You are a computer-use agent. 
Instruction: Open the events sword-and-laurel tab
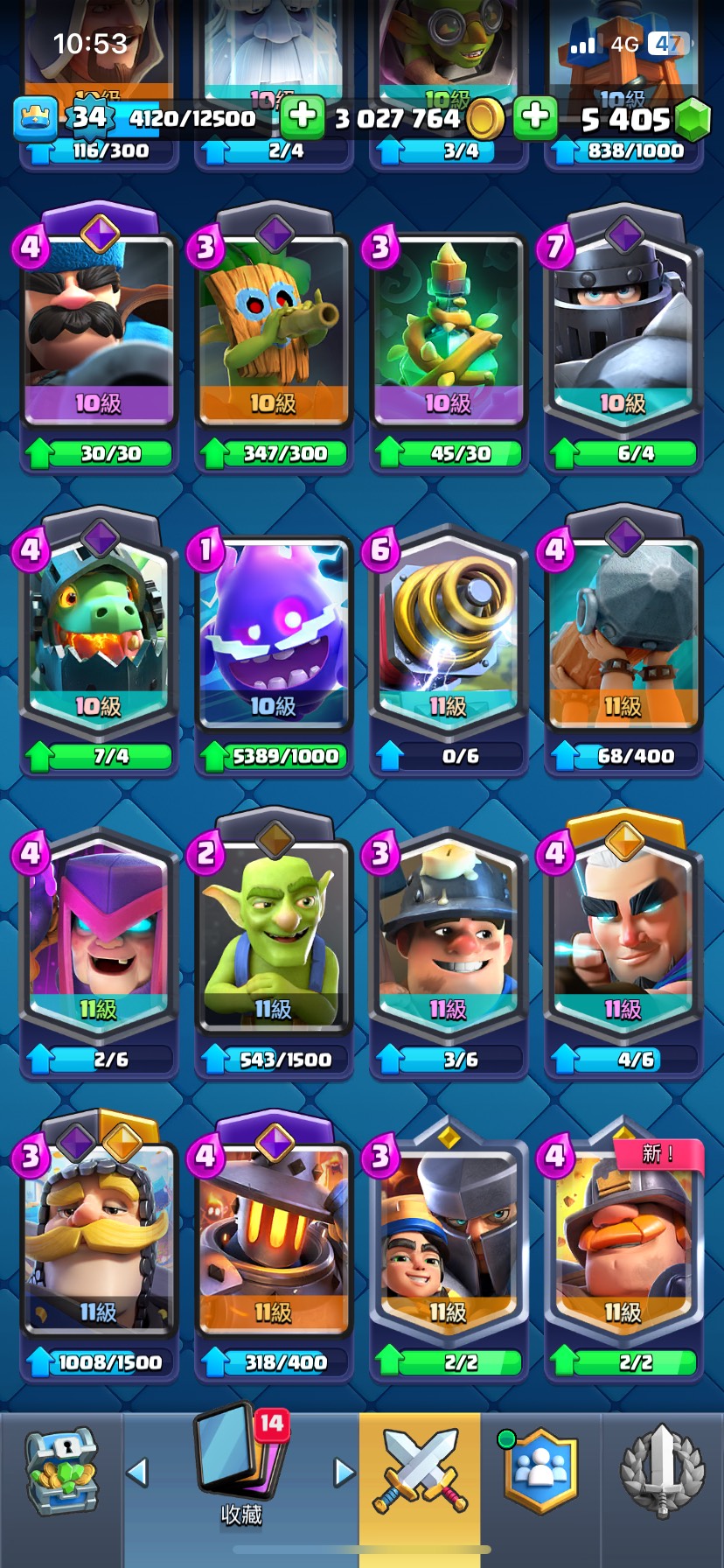[x=662, y=1470]
